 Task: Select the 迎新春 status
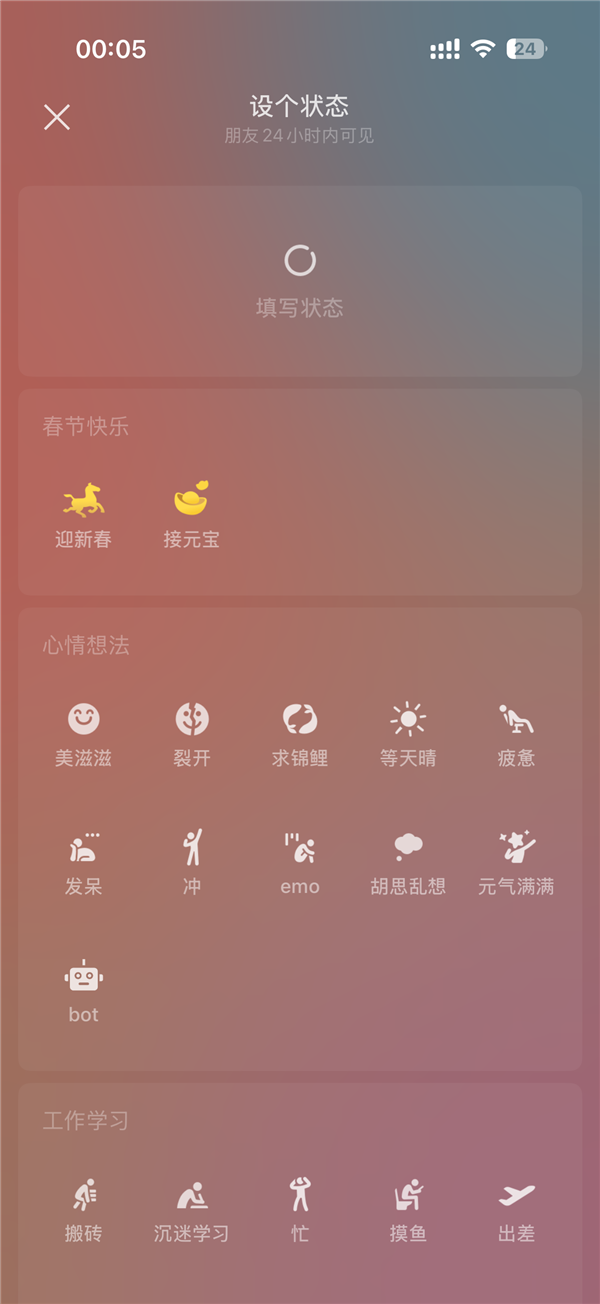point(83,516)
